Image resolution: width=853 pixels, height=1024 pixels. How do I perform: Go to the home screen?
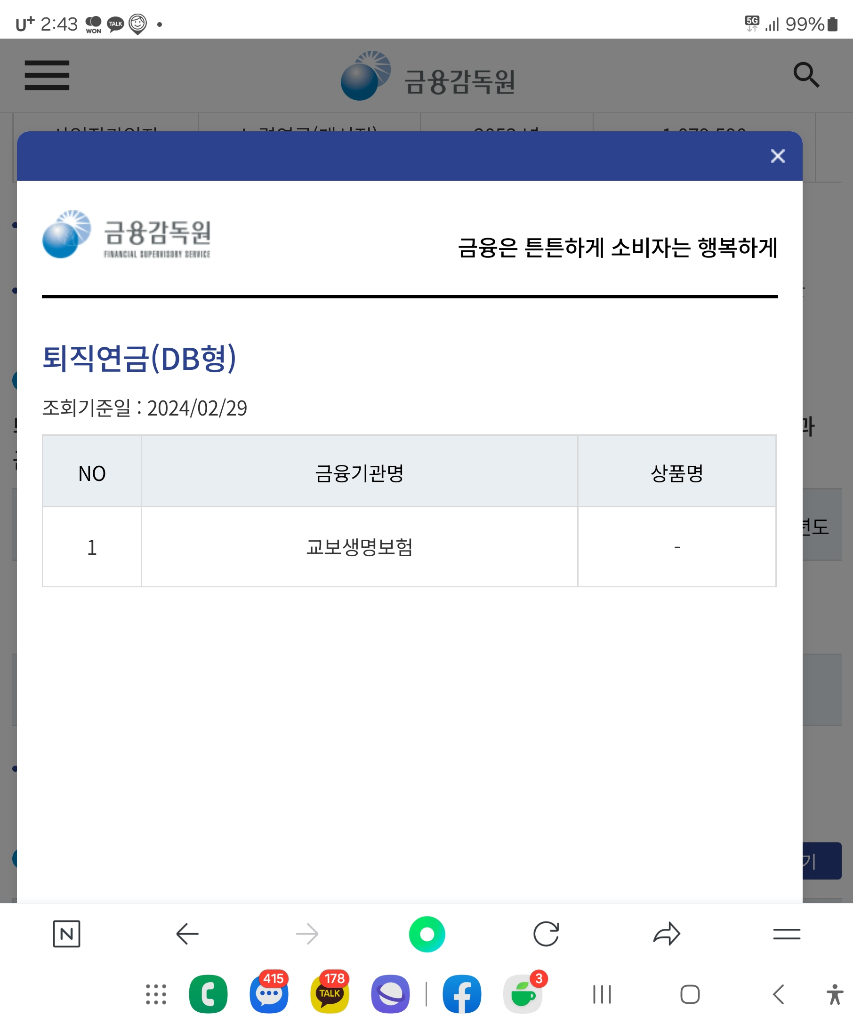pos(690,994)
